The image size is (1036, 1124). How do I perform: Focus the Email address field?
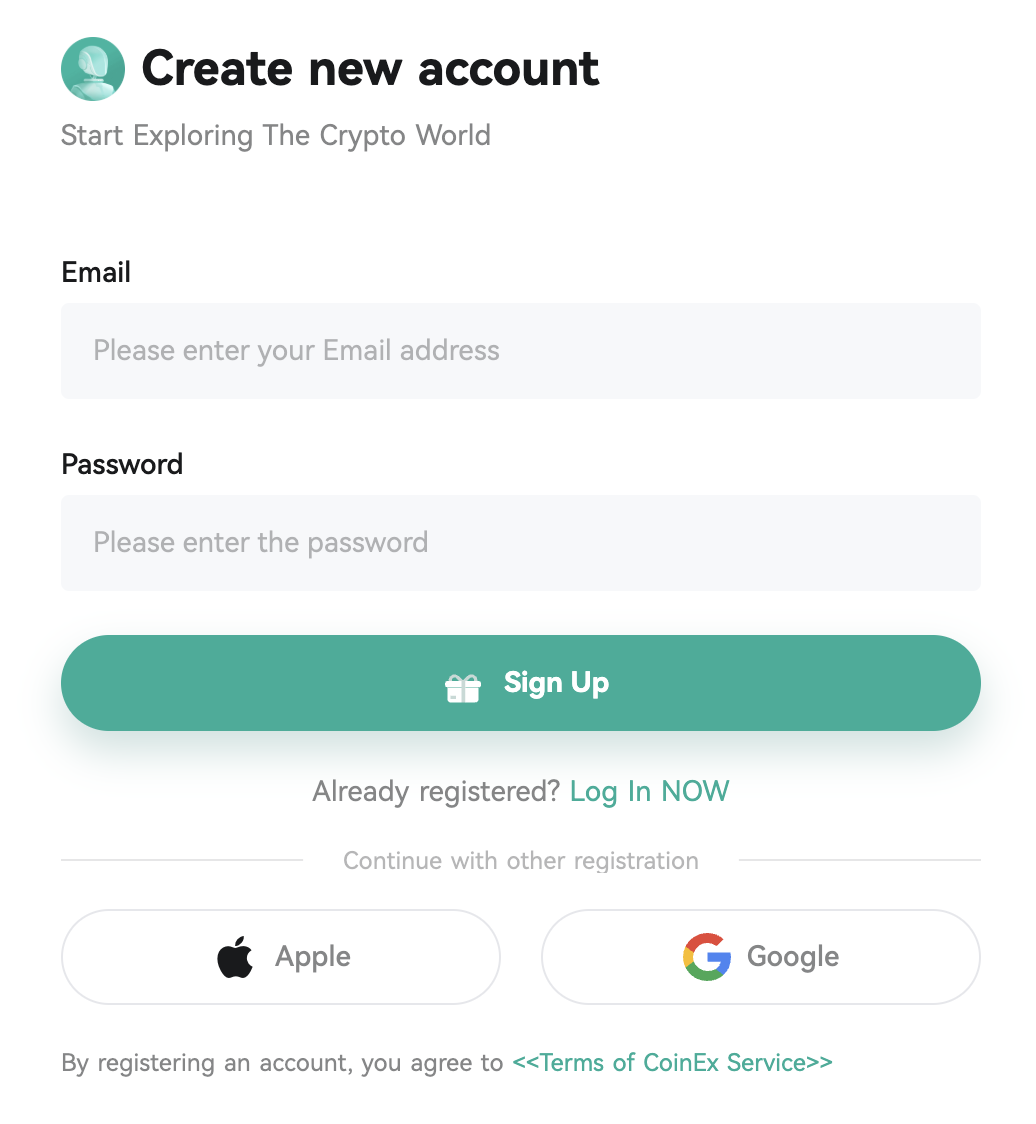pyautogui.click(x=520, y=351)
